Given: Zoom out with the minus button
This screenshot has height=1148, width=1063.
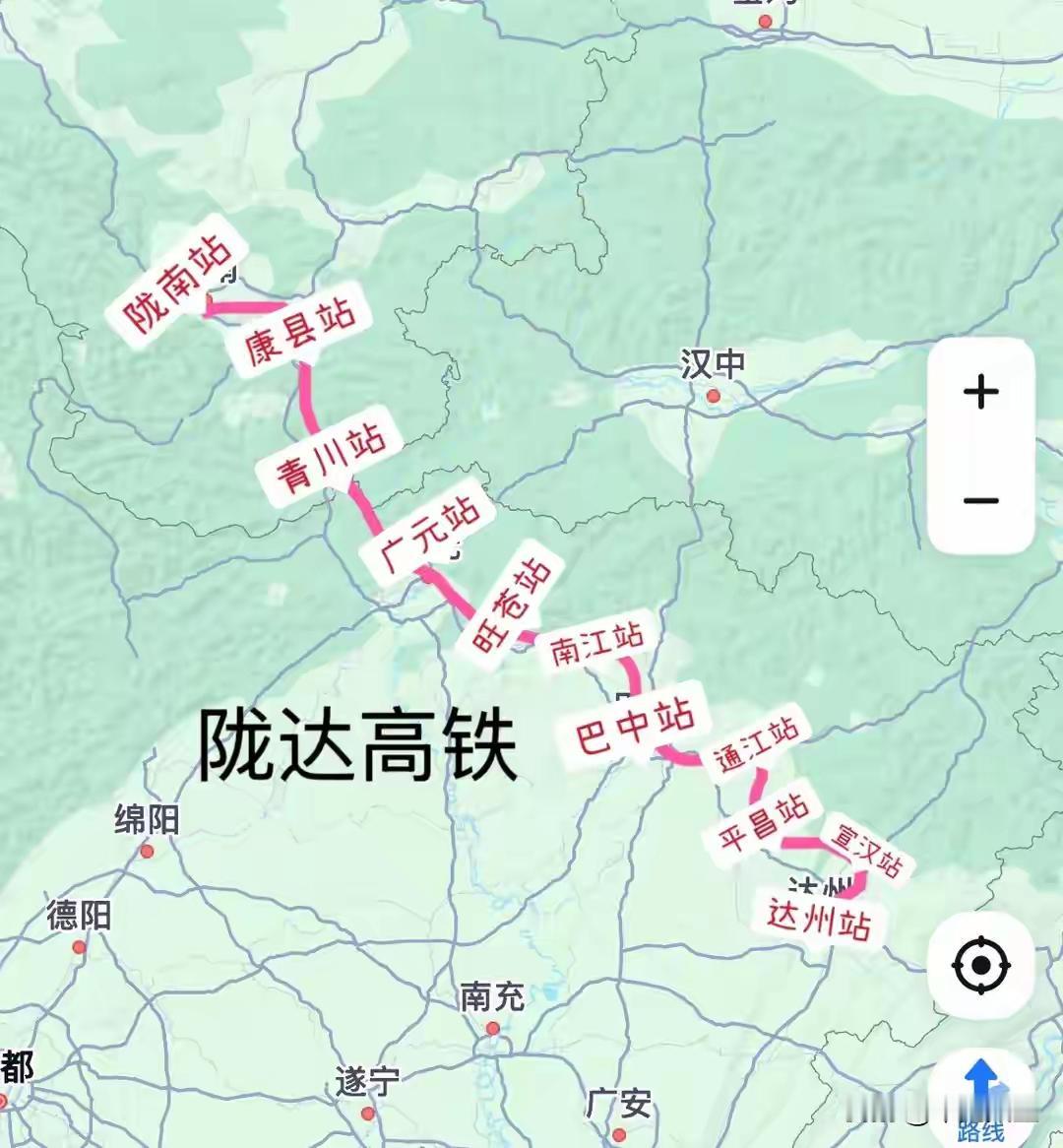Looking at the screenshot, I should pyautogui.click(x=981, y=501).
